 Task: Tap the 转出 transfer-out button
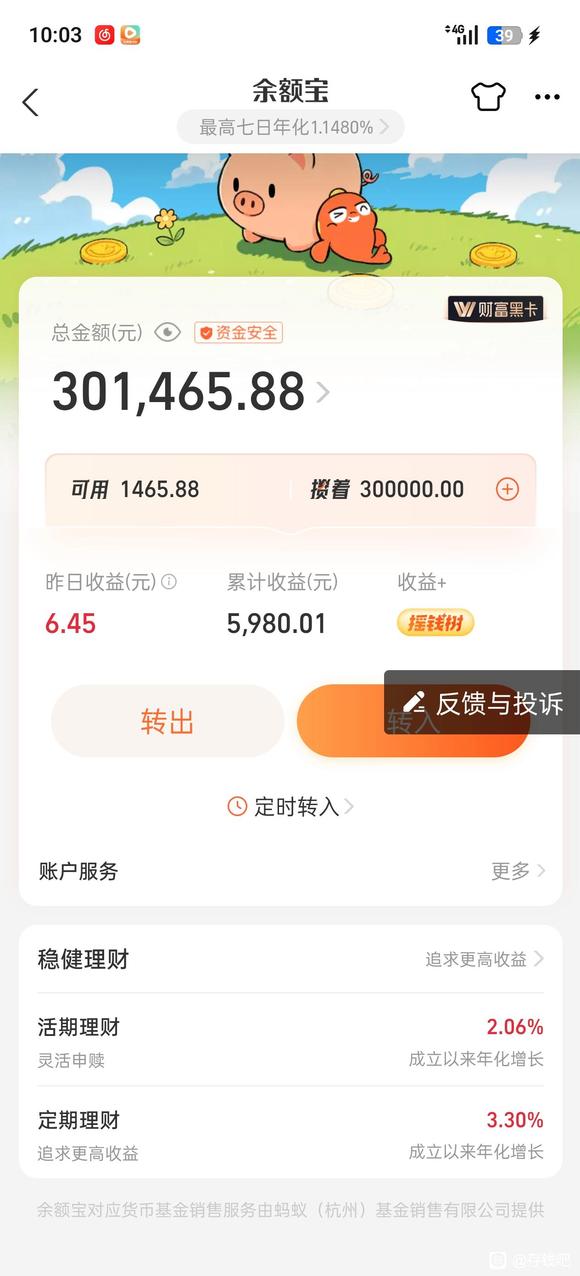point(167,721)
